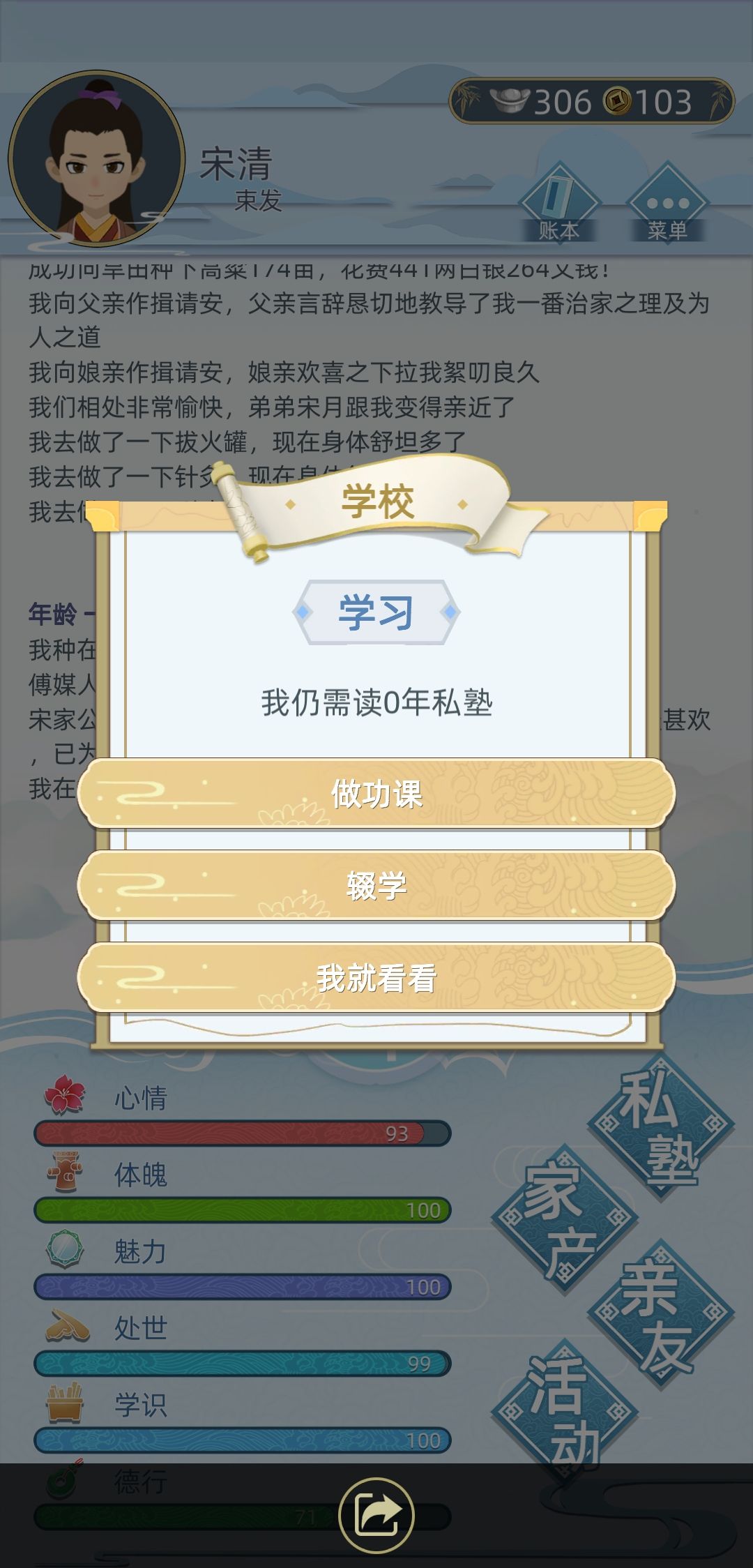Click the 做功课 button
The width and height of the screenshot is (753, 1568).
[376, 795]
